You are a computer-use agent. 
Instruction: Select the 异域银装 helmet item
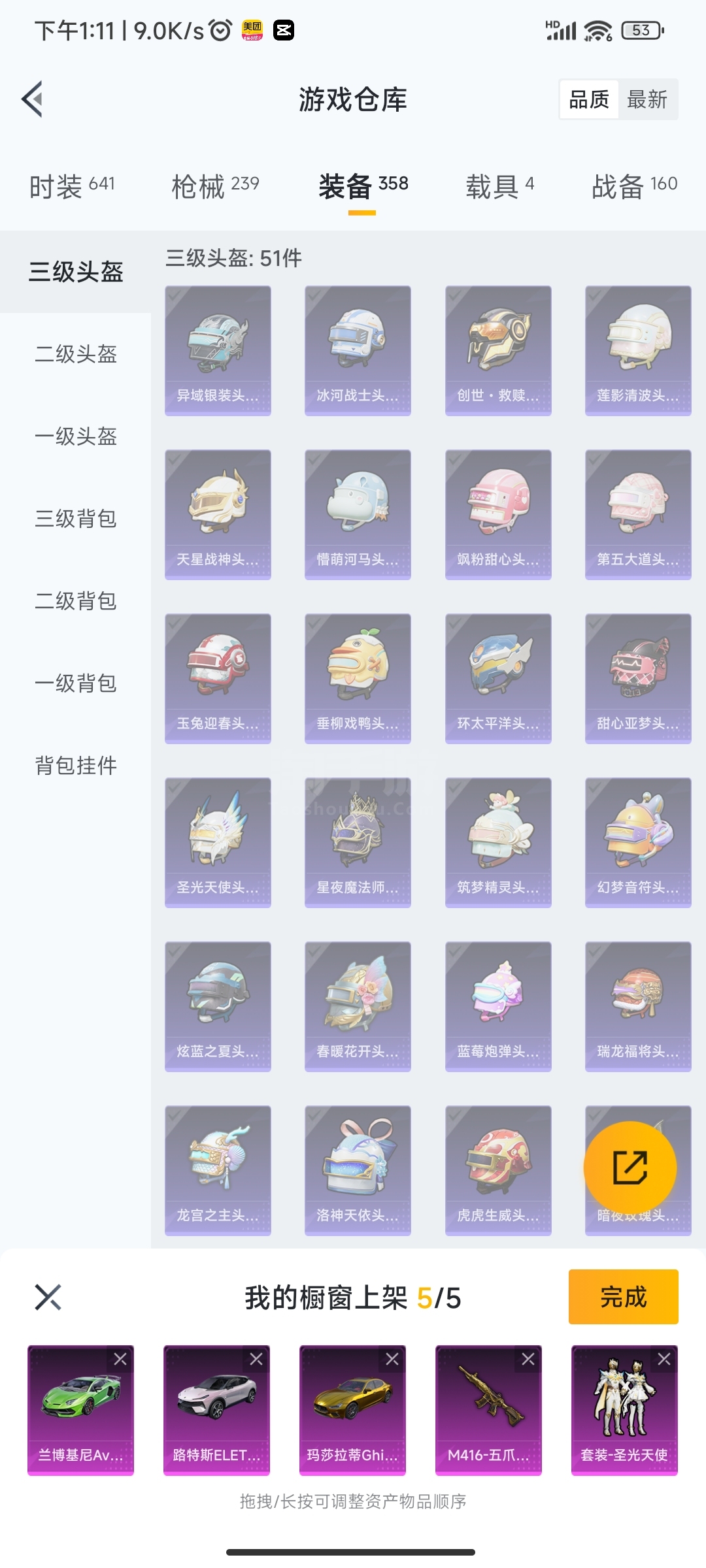pyautogui.click(x=218, y=350)
